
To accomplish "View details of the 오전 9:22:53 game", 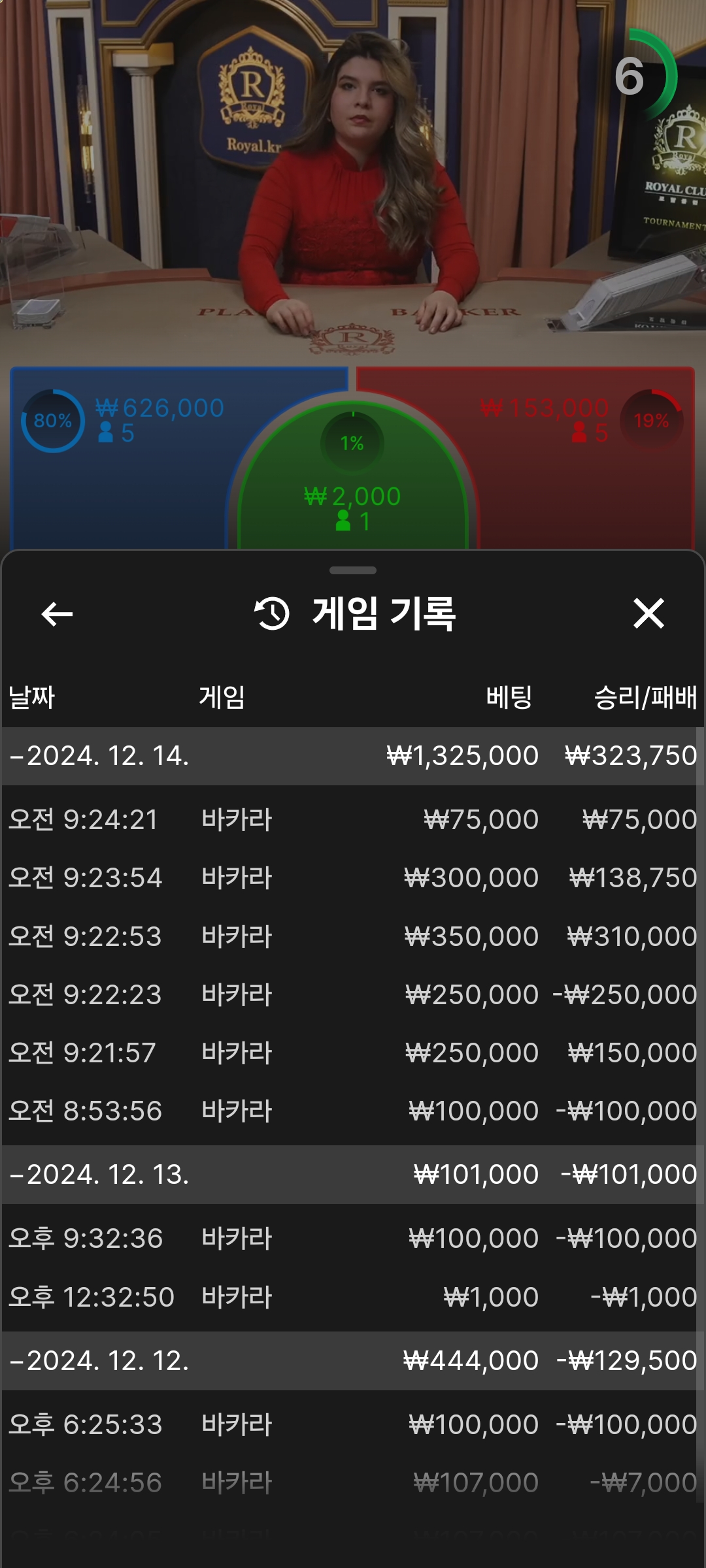I will [352, 936].
